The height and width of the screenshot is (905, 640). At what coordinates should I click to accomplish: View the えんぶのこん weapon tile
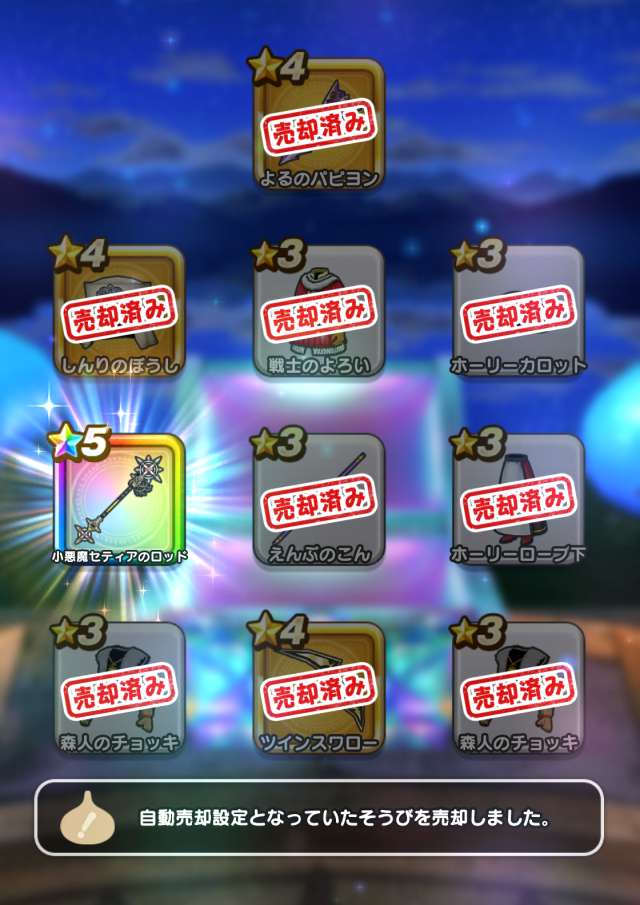click(319, 497)
